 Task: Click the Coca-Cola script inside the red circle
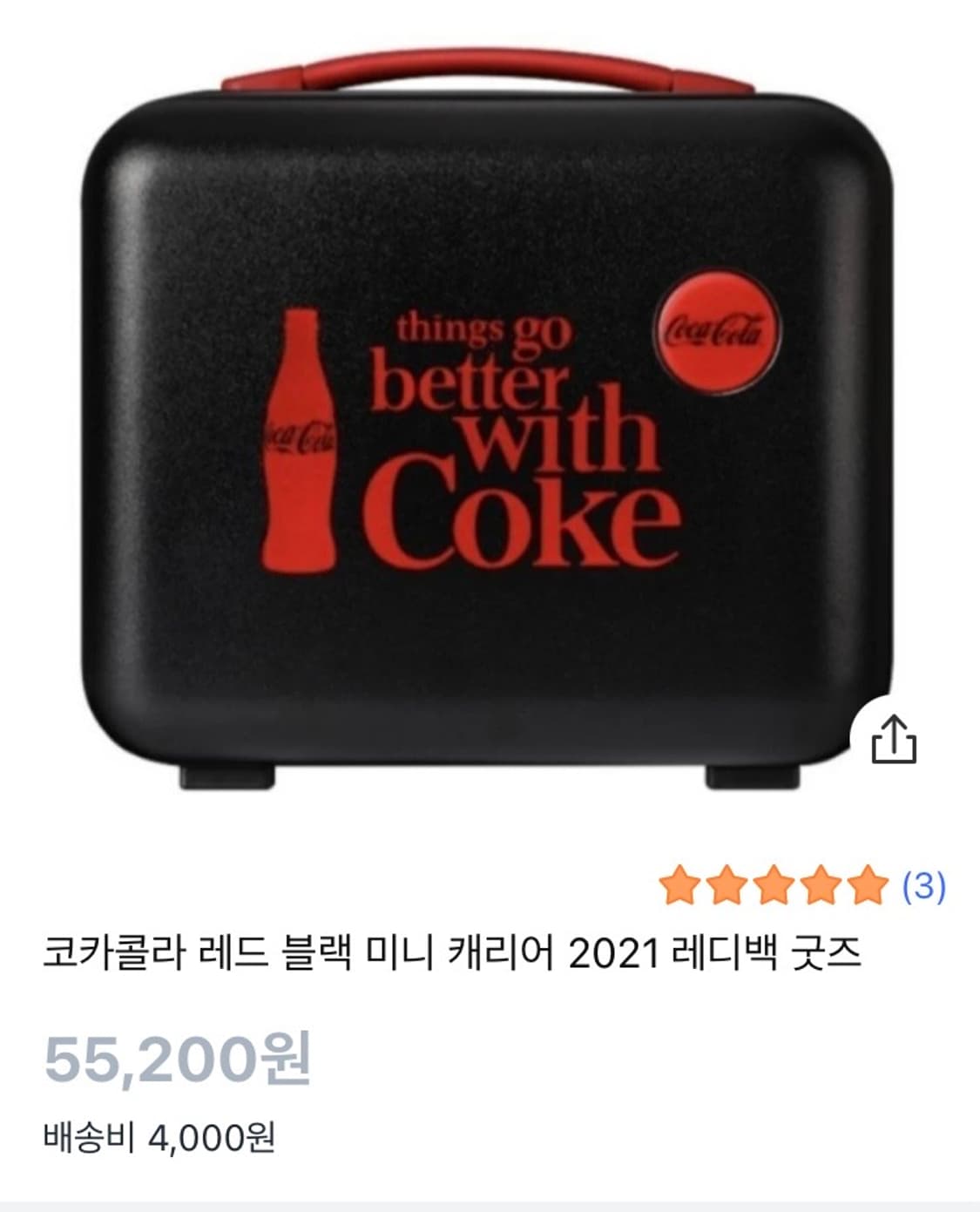click(718, 333)
